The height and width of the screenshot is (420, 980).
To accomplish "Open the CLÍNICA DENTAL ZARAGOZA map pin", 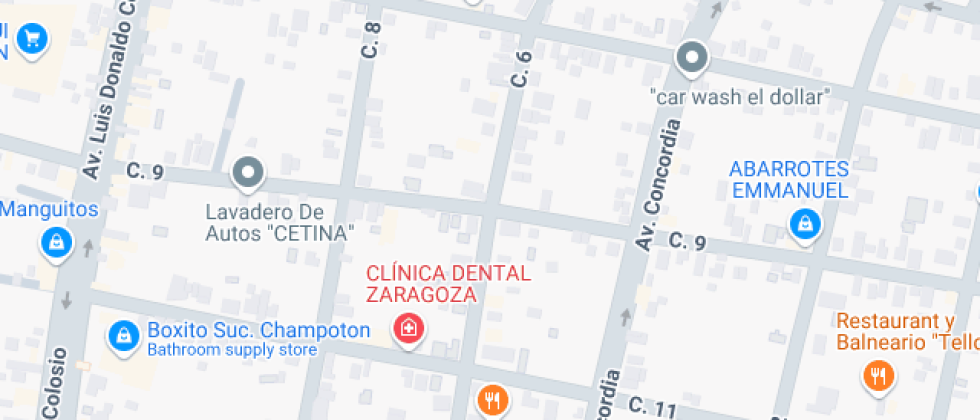I will 407,328.
